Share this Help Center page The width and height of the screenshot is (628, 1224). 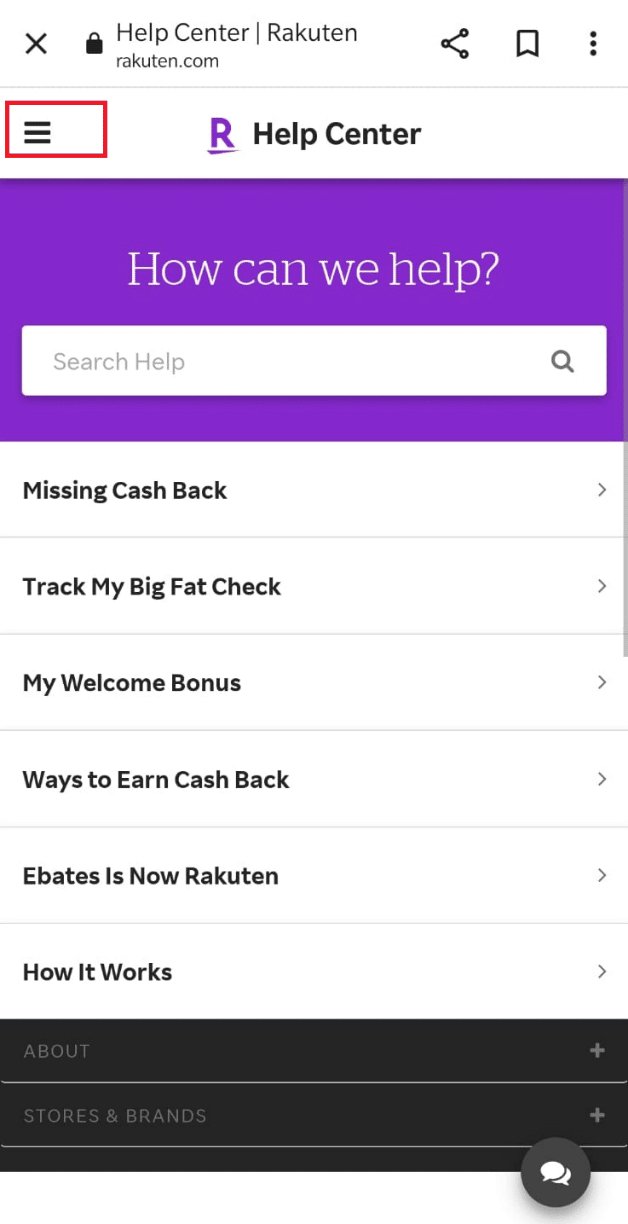click(455, 44)
